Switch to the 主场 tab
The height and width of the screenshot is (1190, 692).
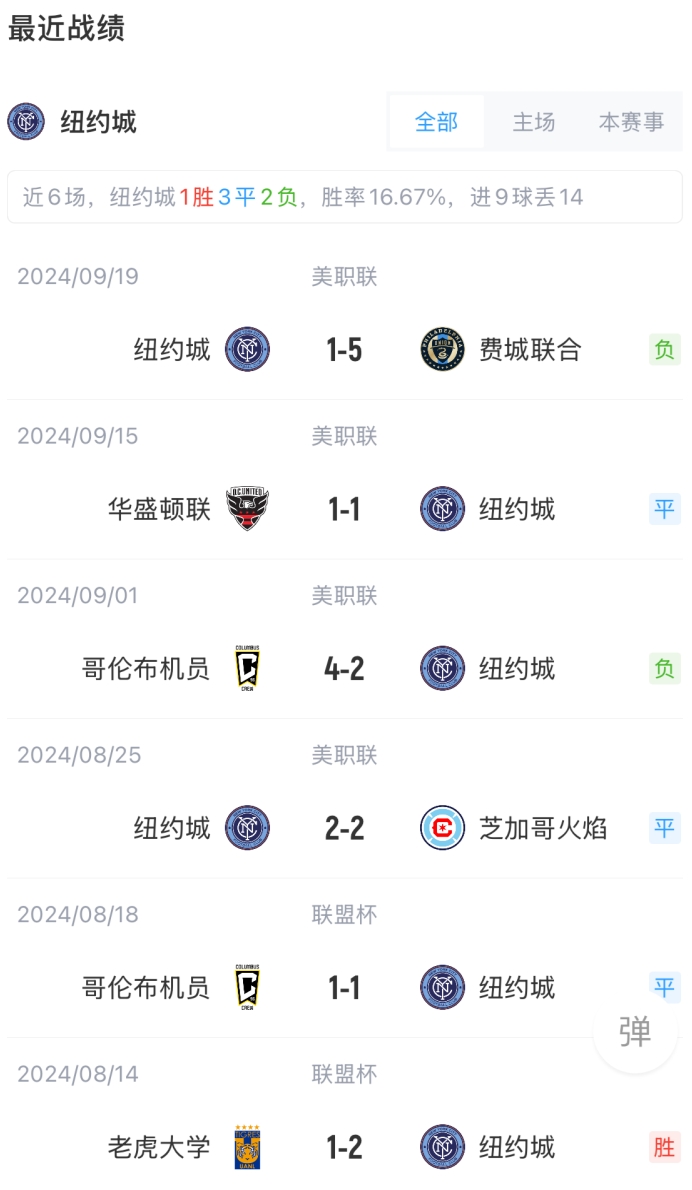coord(533,122)
